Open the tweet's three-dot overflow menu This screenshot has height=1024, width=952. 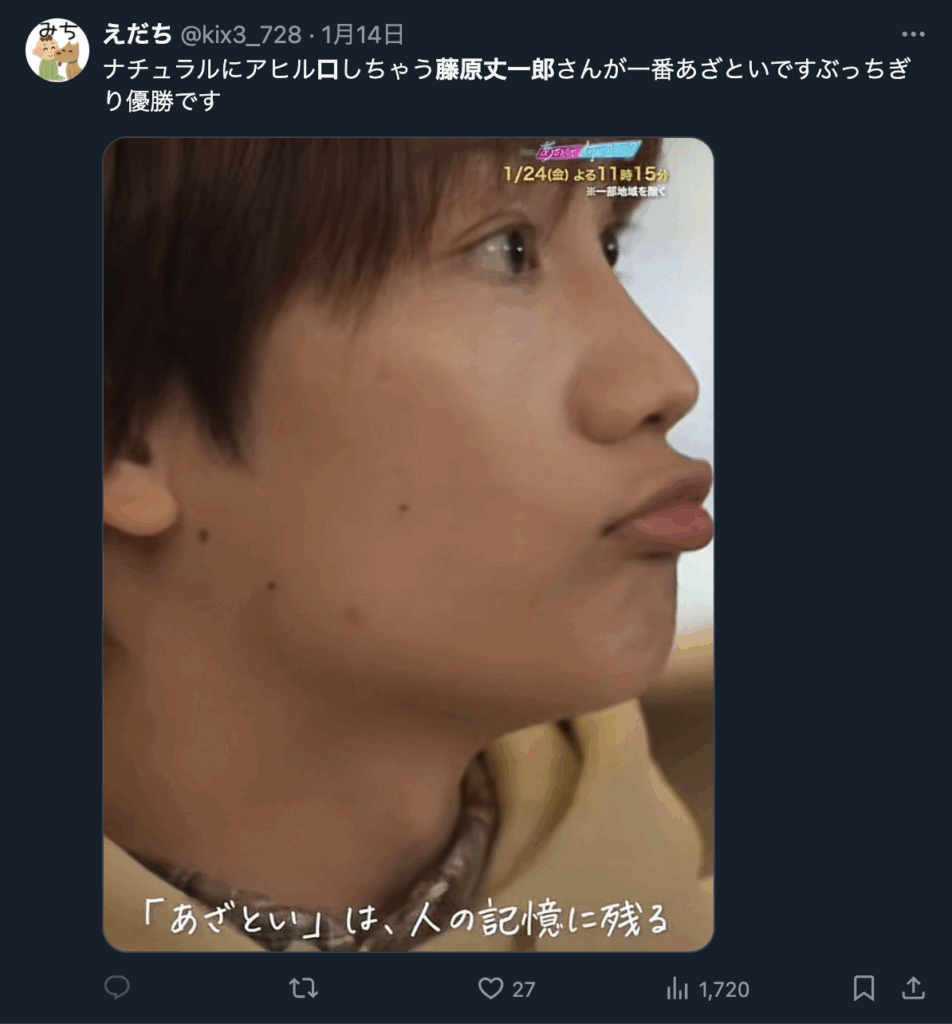pyautogui.click(x=912, y=35)
